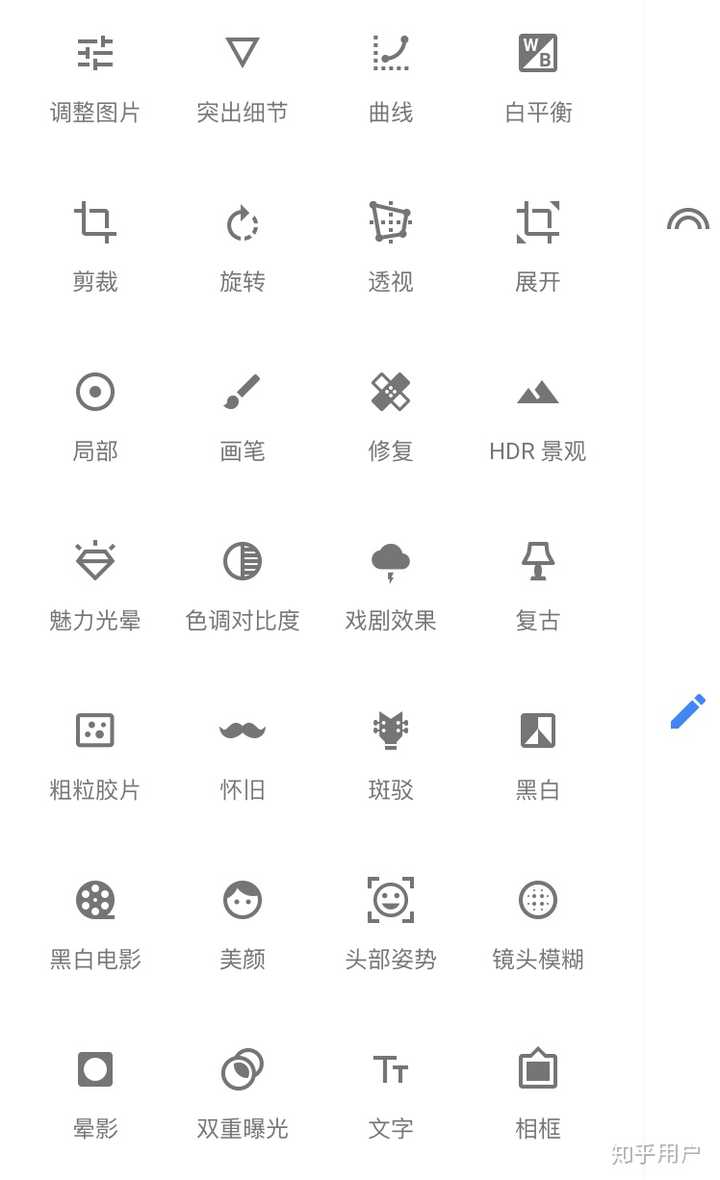This screenshot has width=720, height=1180.
Task: Tap the blue pencil edit icon
Action: tap(688, 711)
